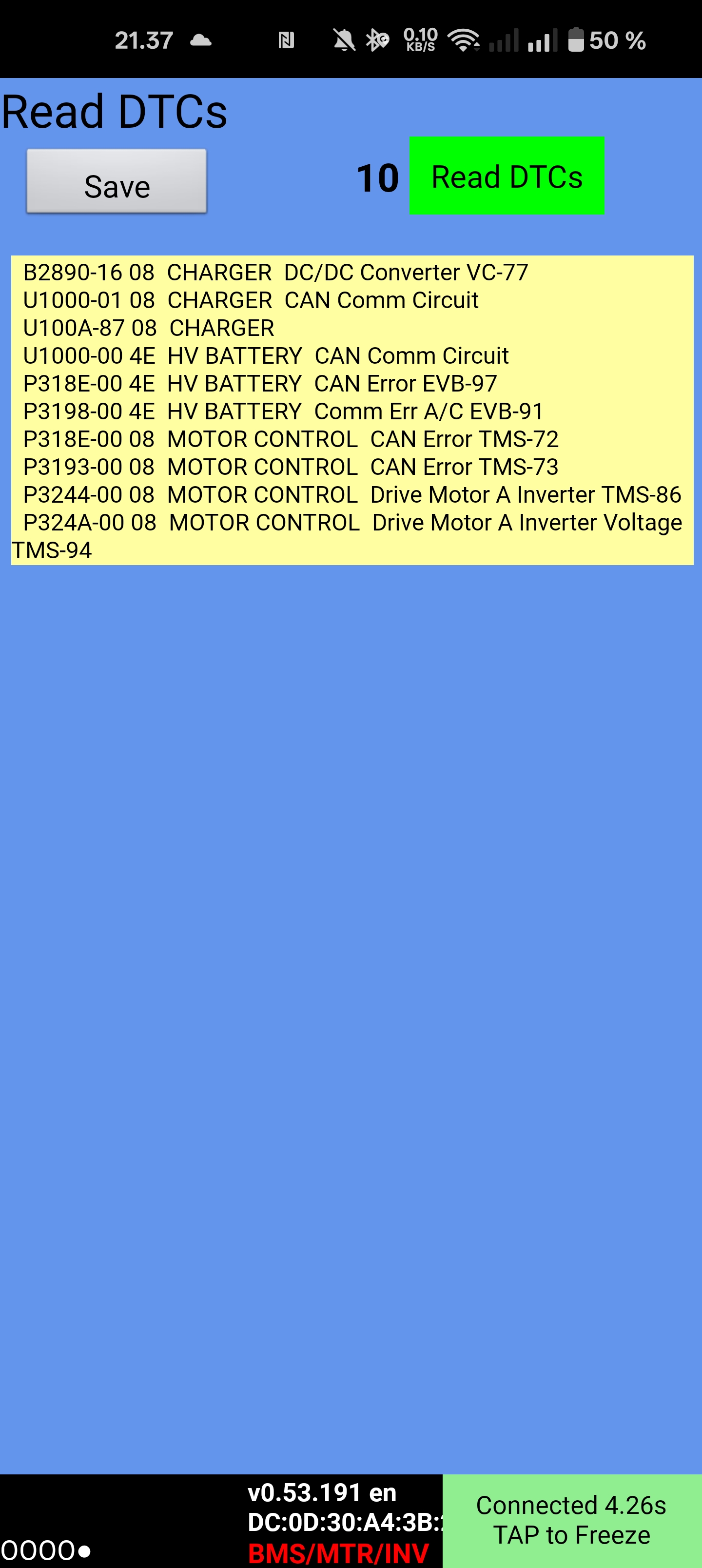The height and width of the screenshot is (1568, 702).
Task: Tap the green Read DTCs button
Action: (x=507, y=176)
